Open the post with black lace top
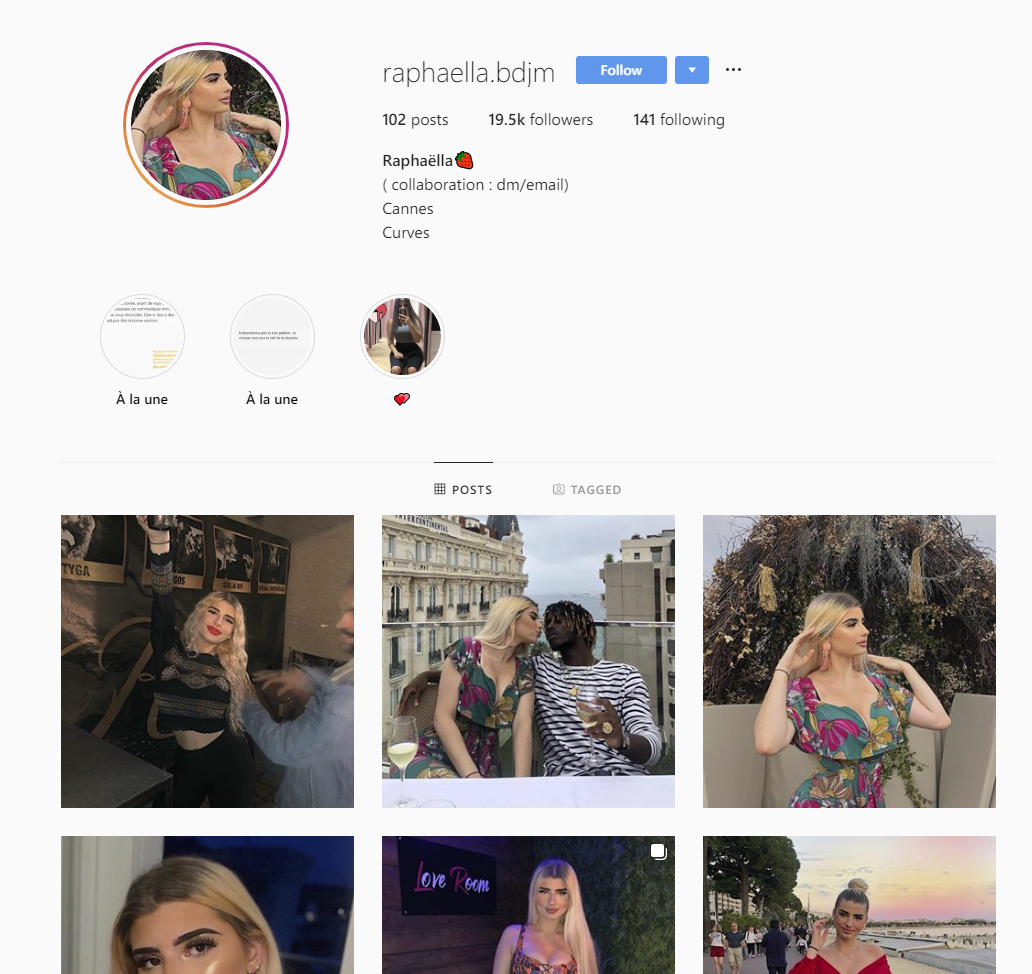 pos(207,661)
